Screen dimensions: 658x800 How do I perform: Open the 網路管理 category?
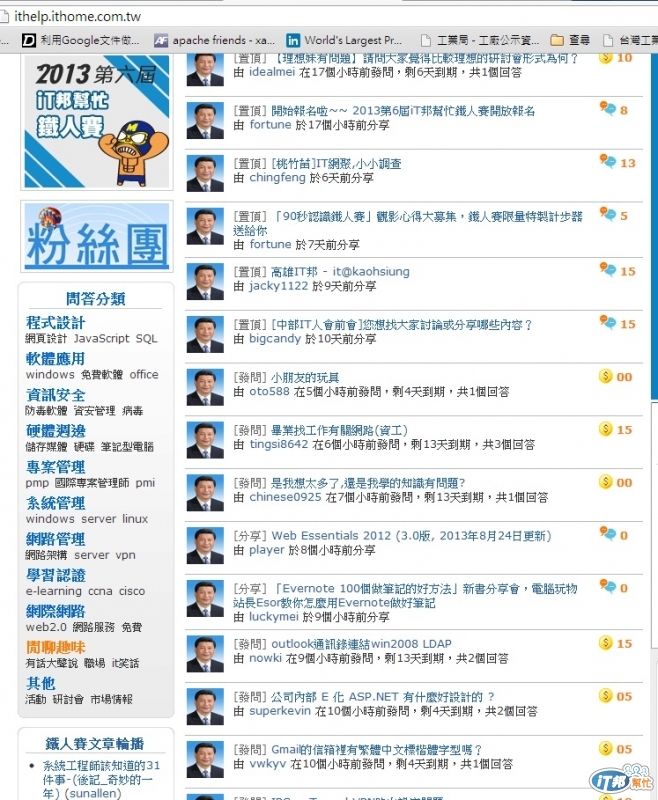pyautogui.click(x=56, y=539)
